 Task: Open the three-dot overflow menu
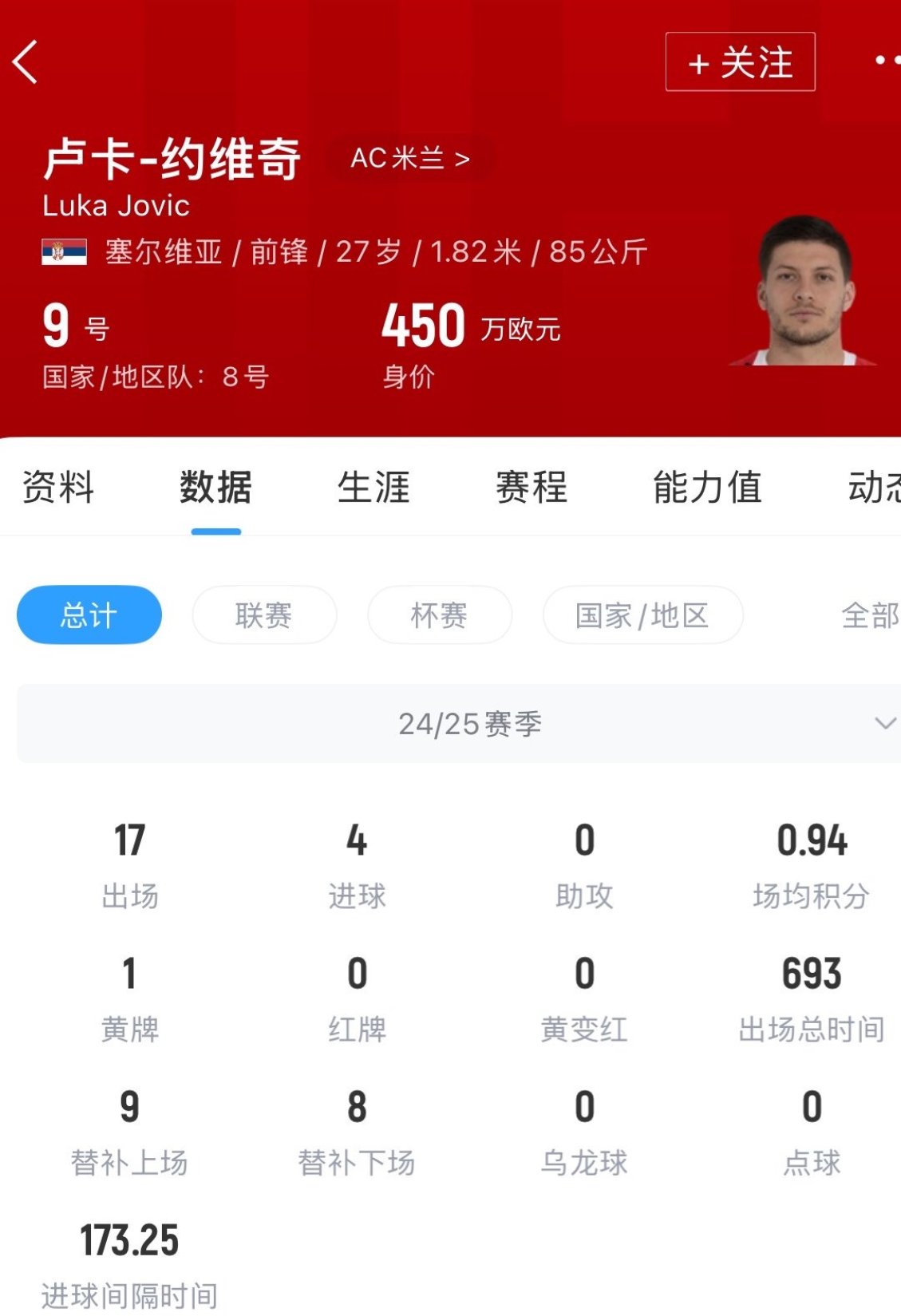point(885,61)
